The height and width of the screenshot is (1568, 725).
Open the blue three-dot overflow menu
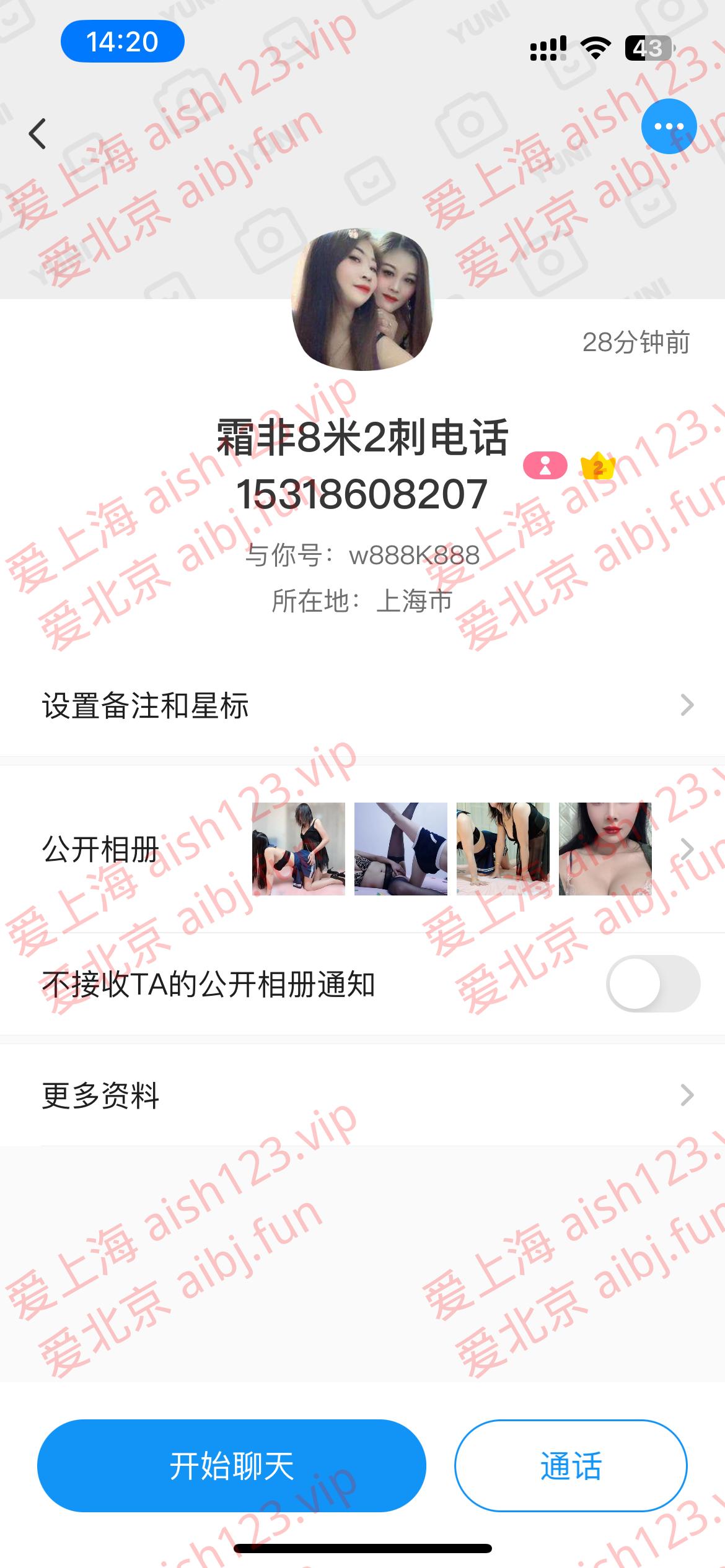669,126
